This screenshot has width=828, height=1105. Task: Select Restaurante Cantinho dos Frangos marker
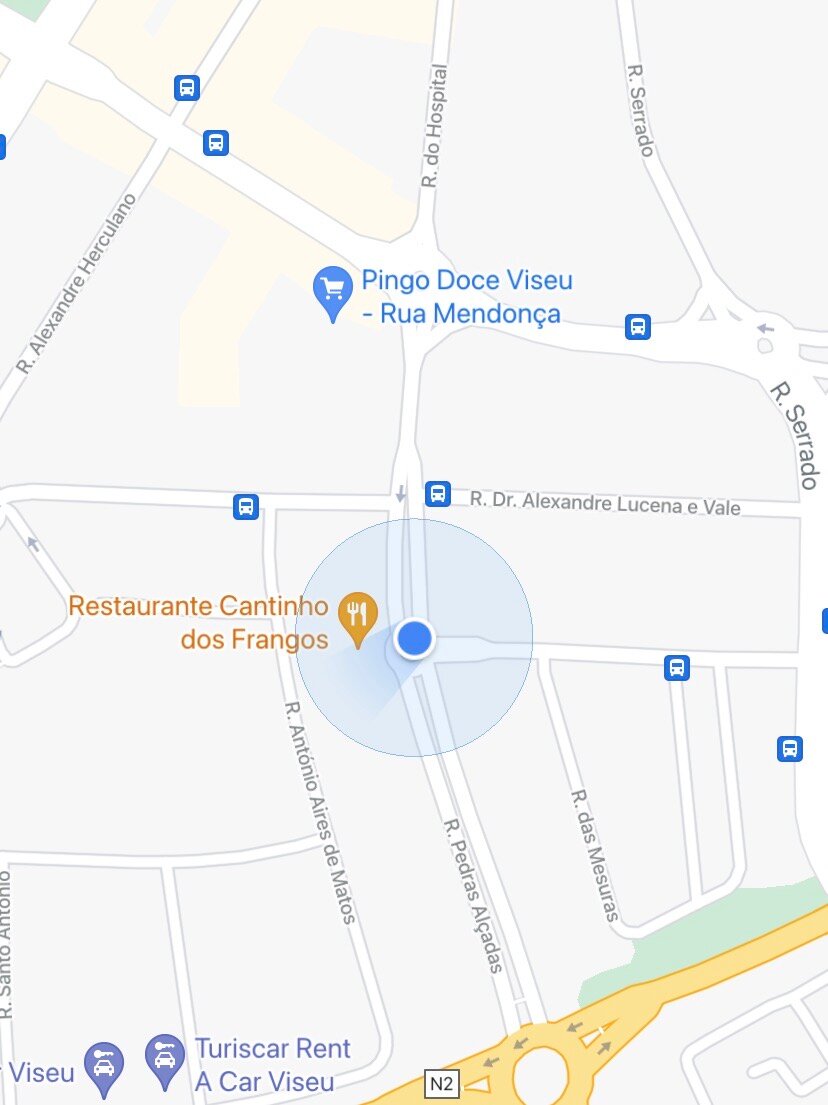357,616
